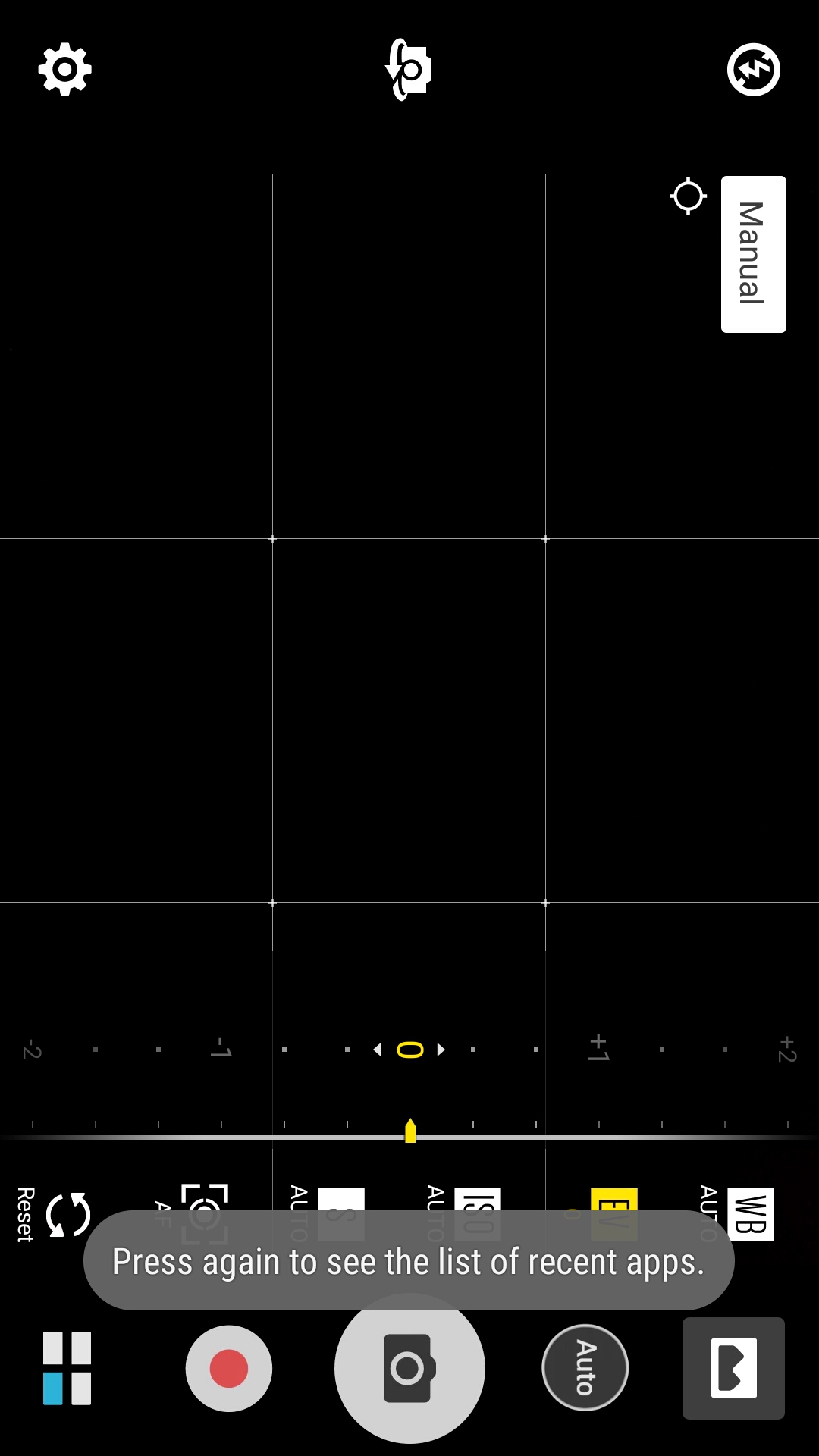Open the camera modes grid
Screen dimensions: 819x1456
(67, 1368)
